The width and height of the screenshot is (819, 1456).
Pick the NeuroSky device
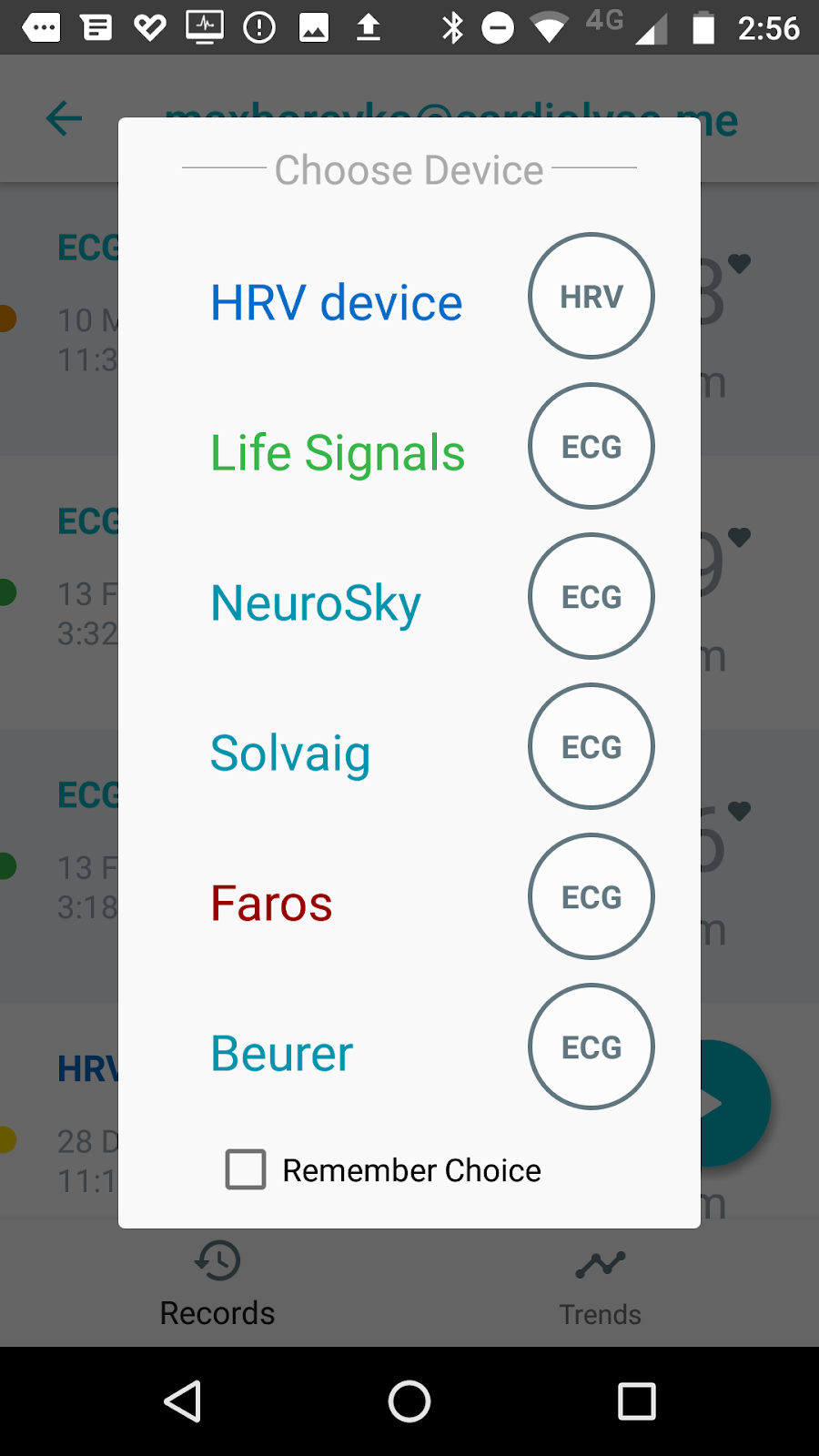316,602
